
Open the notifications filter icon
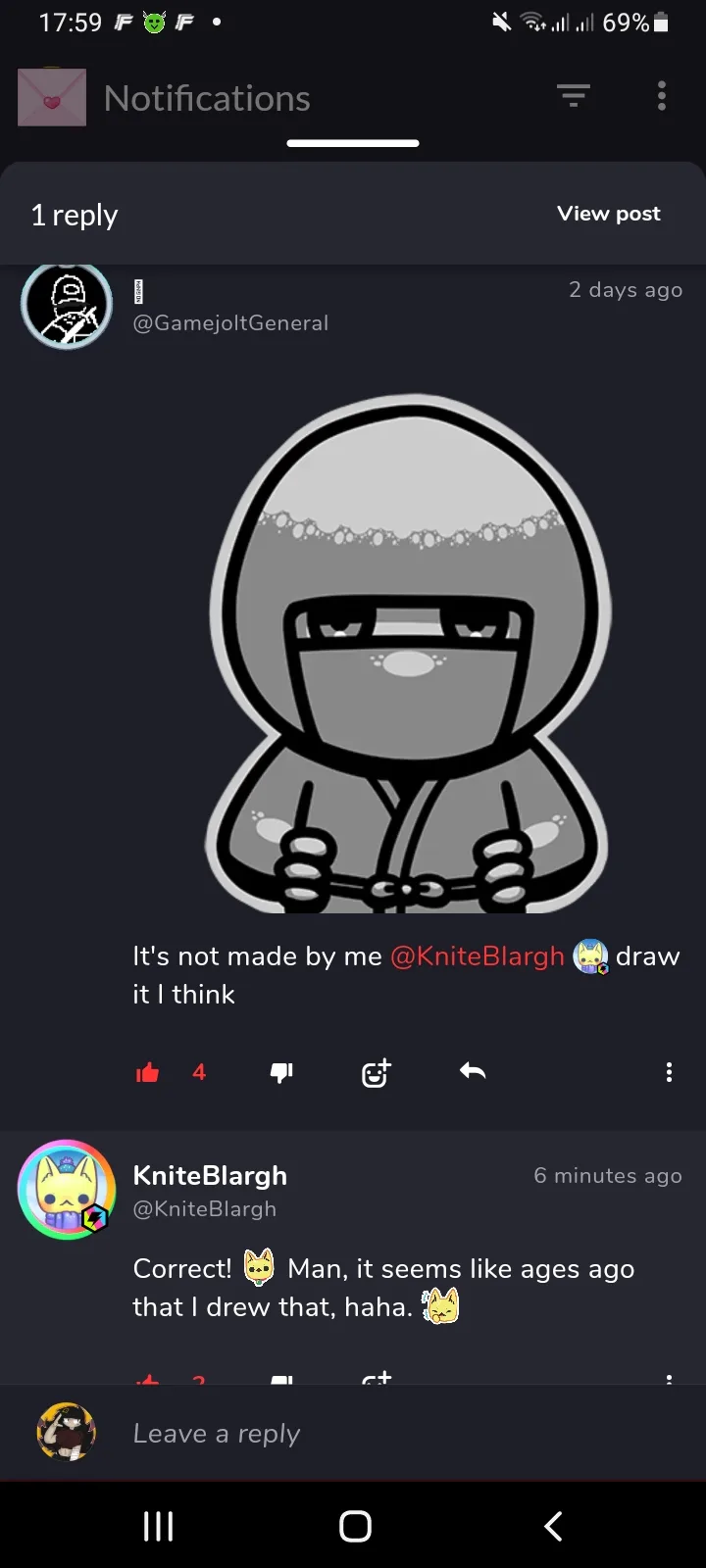coord(574,96)
